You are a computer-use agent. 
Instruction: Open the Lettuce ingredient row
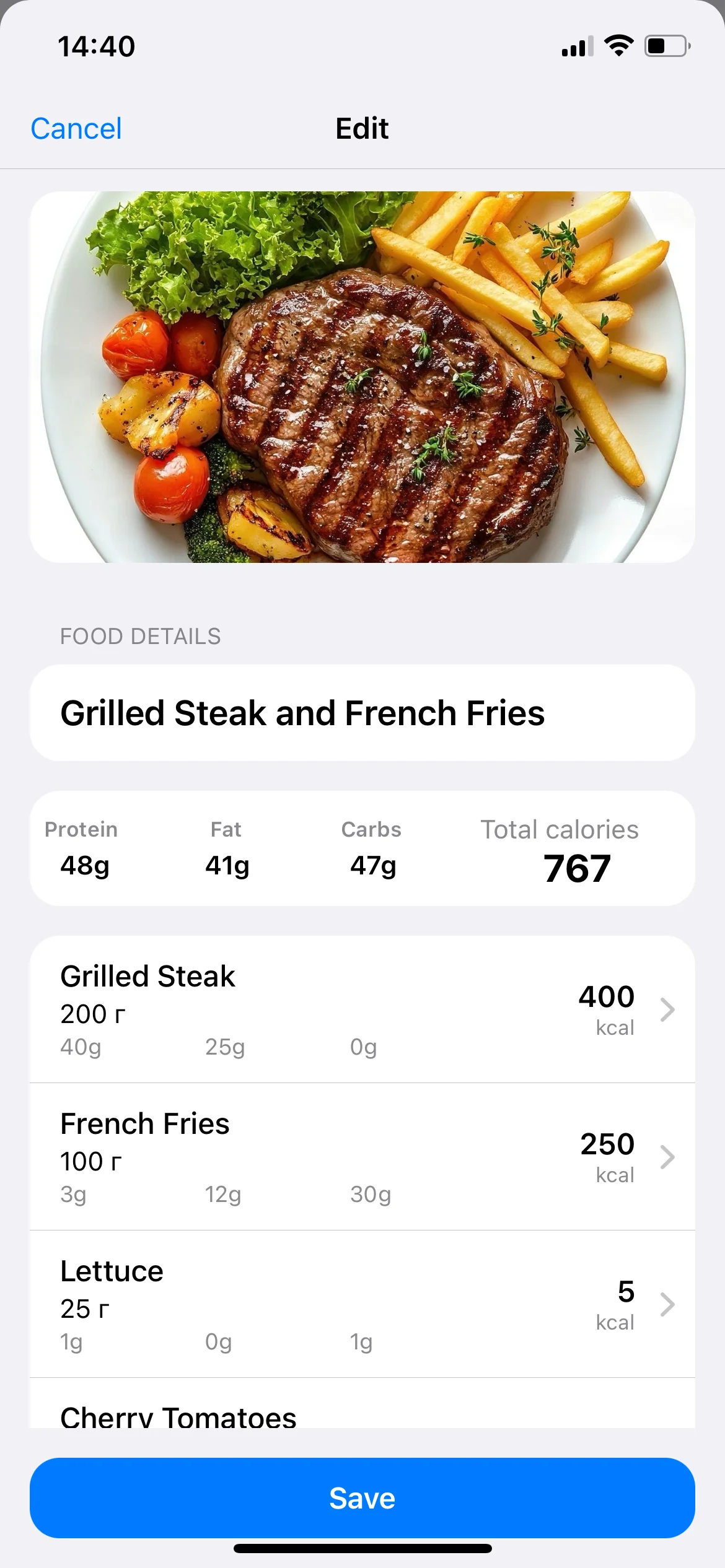362,1304
